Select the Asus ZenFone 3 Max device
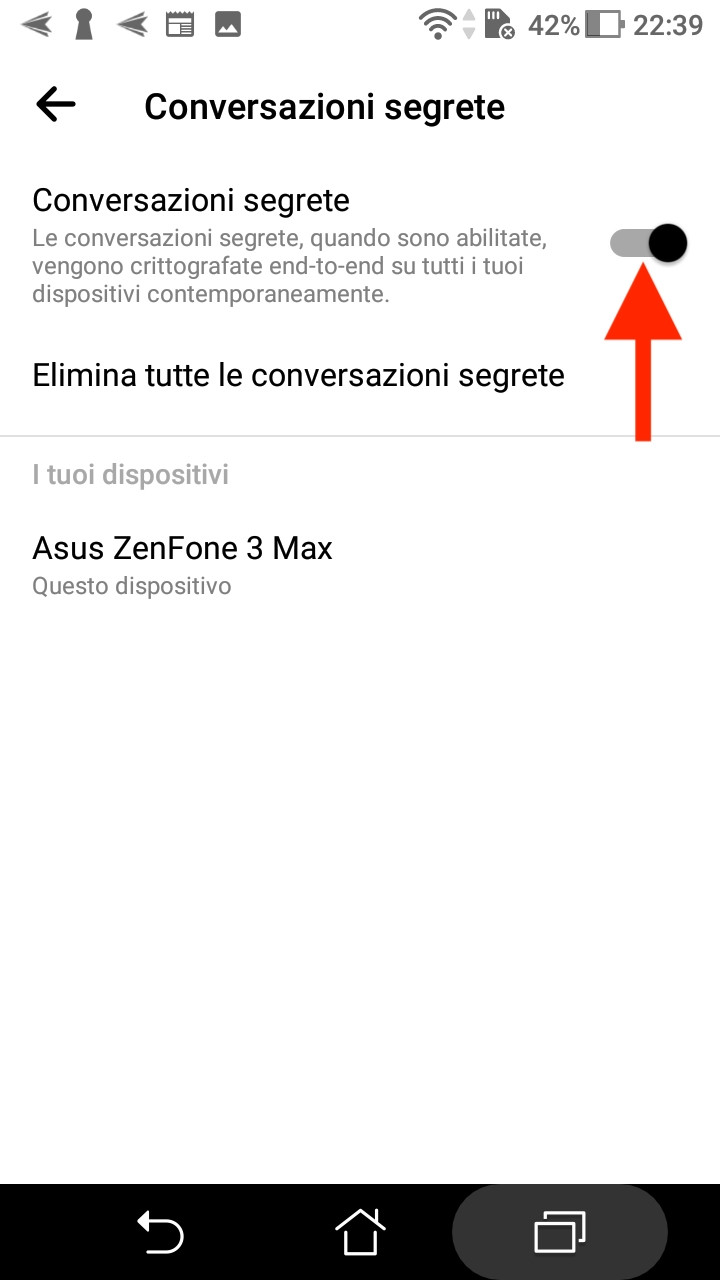Viewport: 720px width, 1280px height. 360,565
